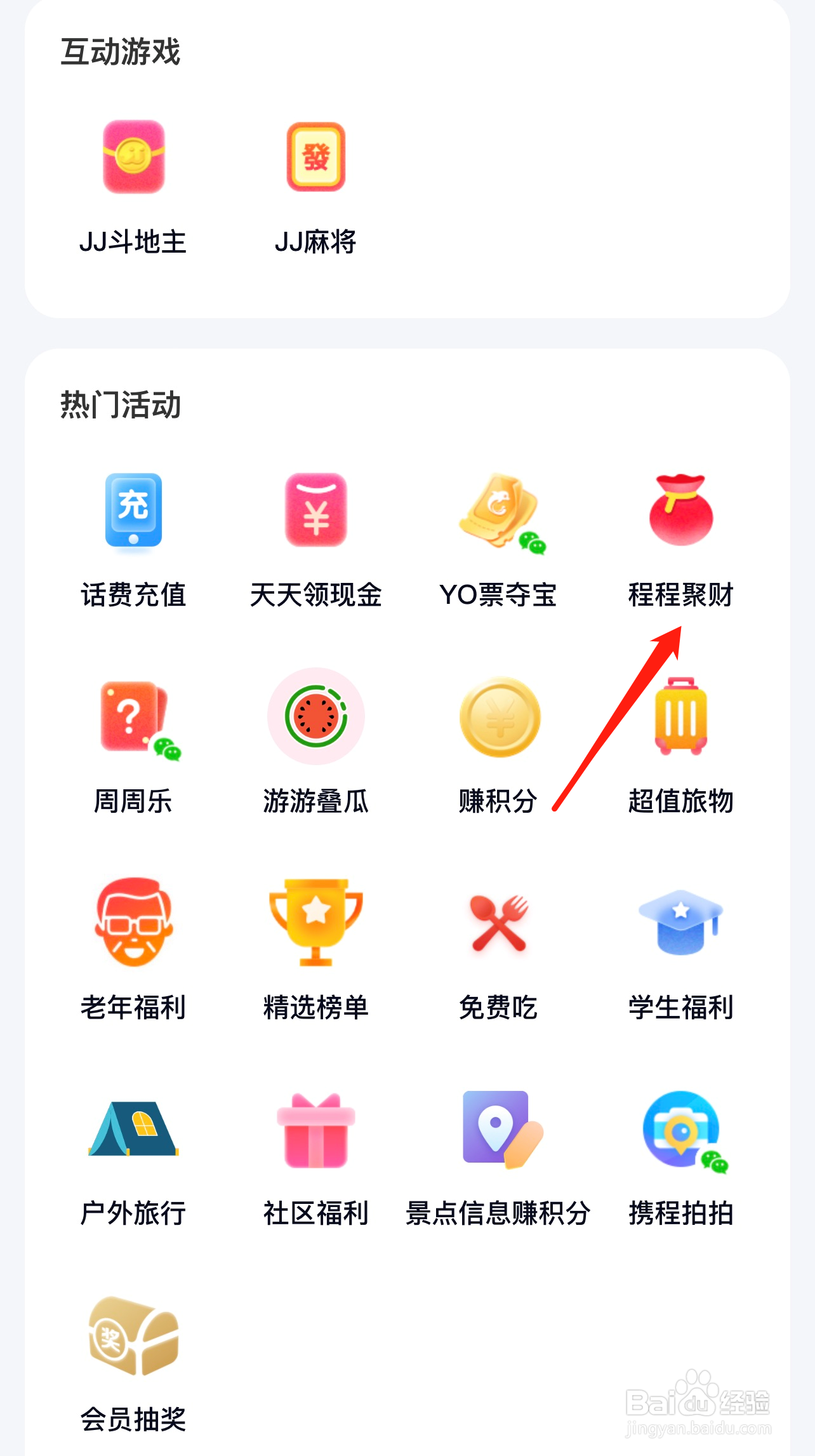Select the 户外旅行 tent icon
Screen dimensions: 815x1456
point(133,1134)
